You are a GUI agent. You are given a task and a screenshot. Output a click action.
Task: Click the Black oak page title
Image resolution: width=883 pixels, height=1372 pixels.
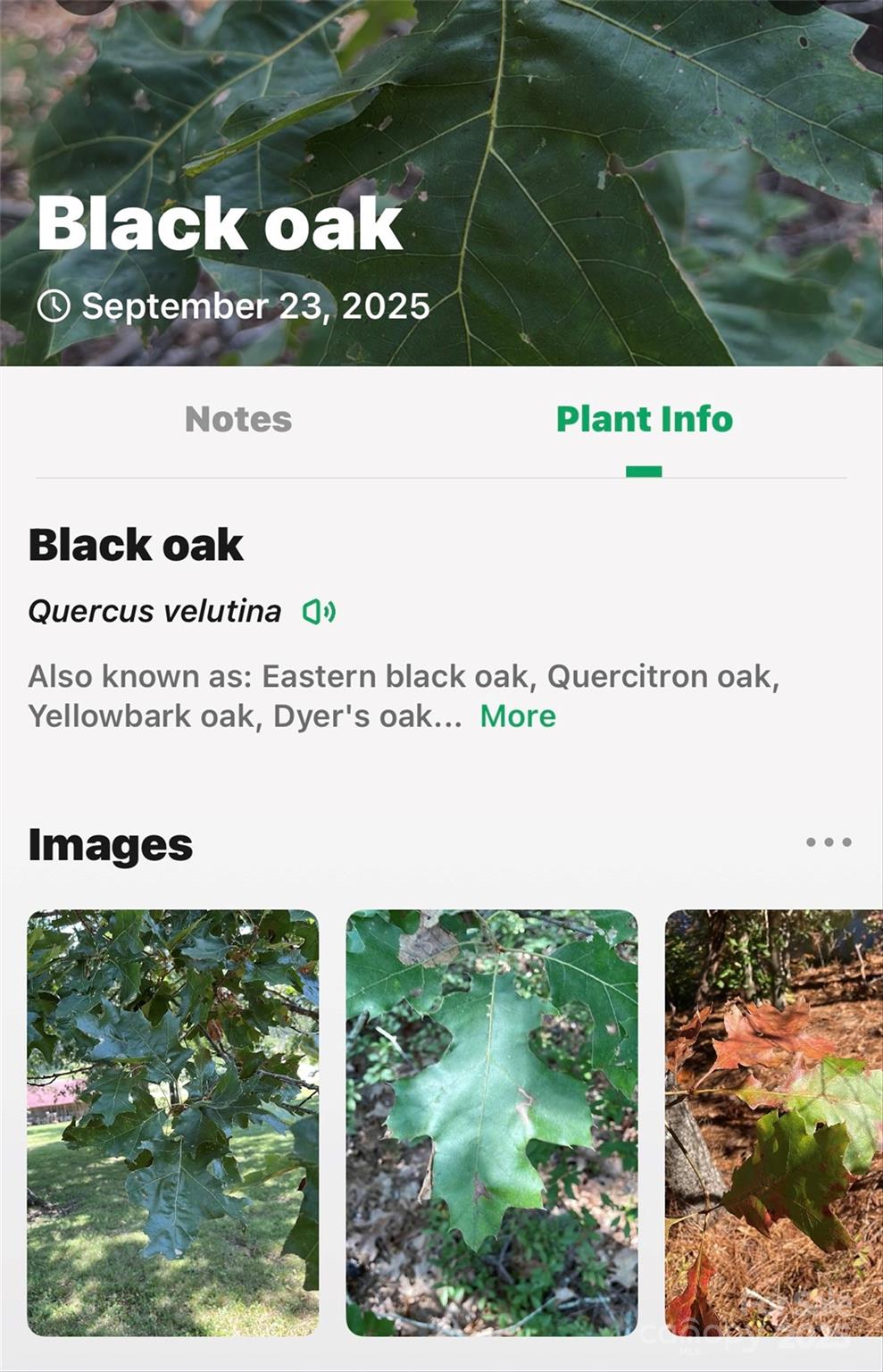pyautogui.click(x=220, y=226)
